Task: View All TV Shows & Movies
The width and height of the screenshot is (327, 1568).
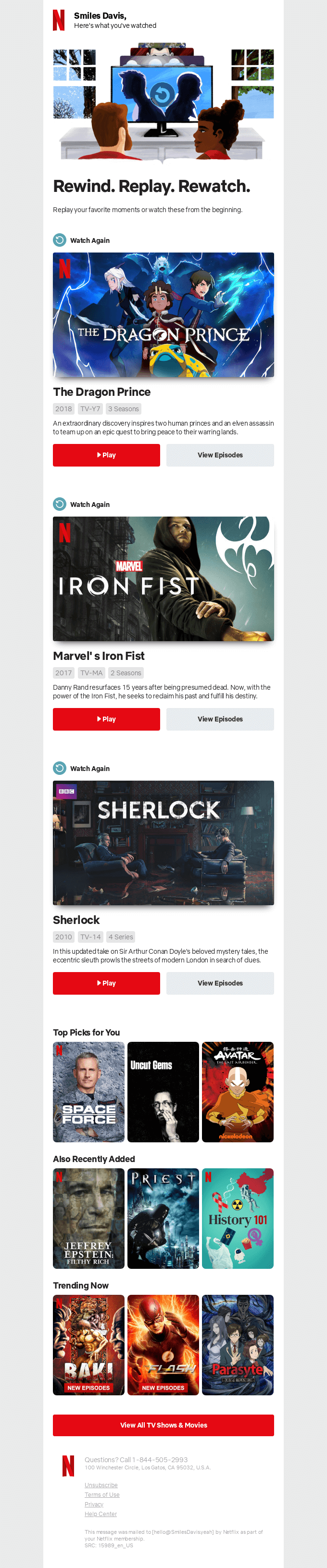Action: [163, 1425]
